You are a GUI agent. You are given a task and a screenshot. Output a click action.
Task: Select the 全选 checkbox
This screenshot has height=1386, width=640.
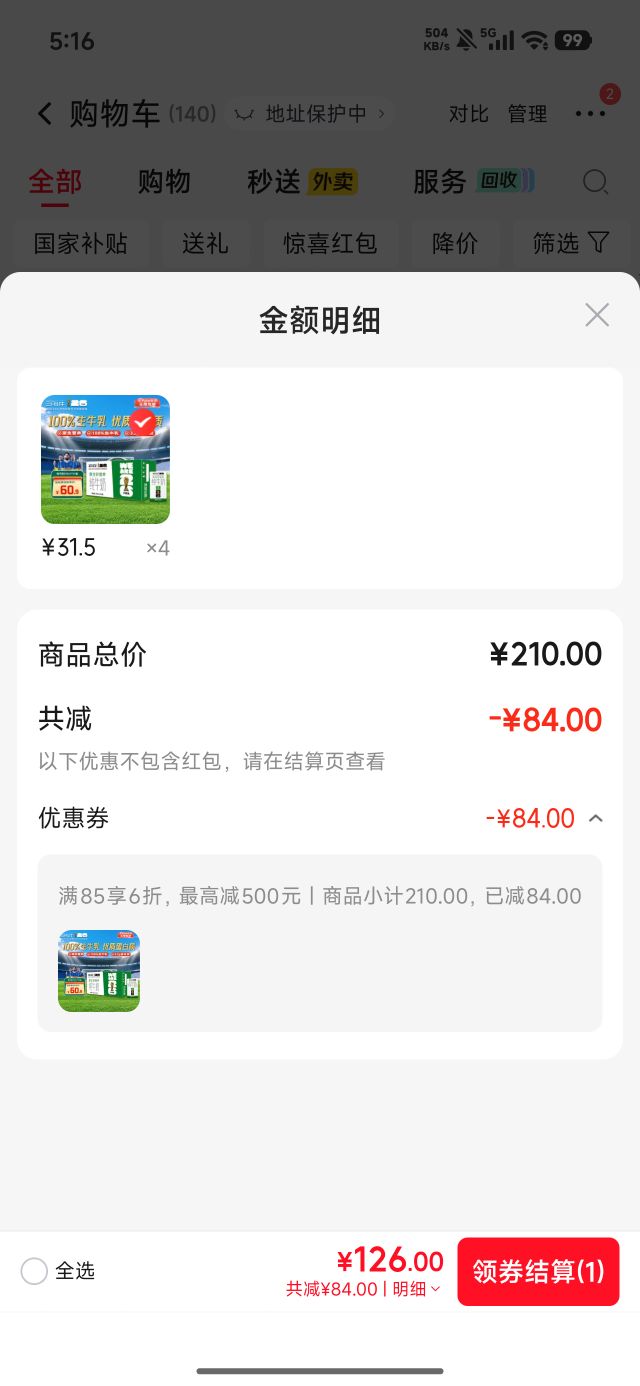click(x=34, y=1271)
